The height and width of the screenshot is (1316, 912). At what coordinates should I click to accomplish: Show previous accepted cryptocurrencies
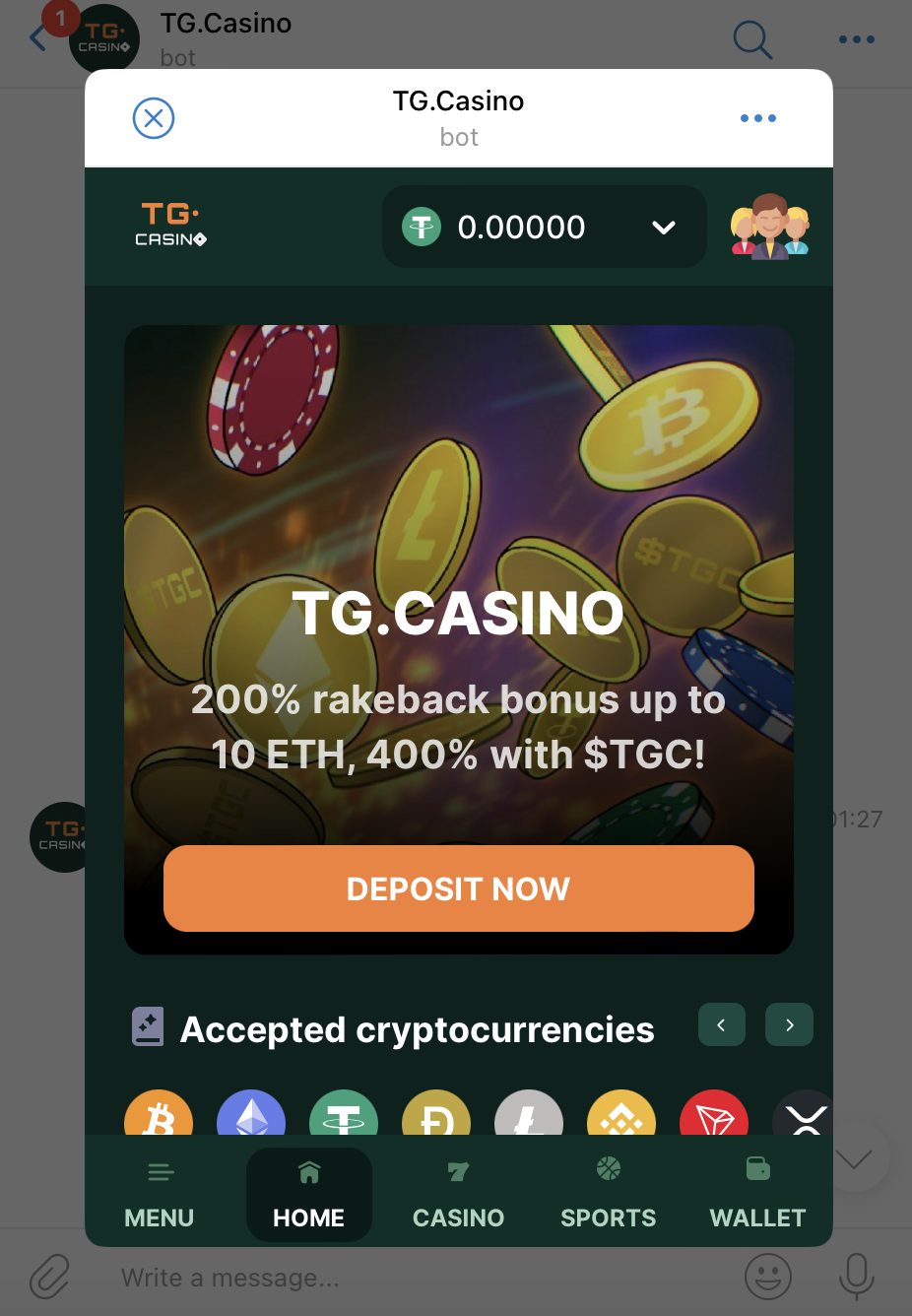tap(721, 1025)
